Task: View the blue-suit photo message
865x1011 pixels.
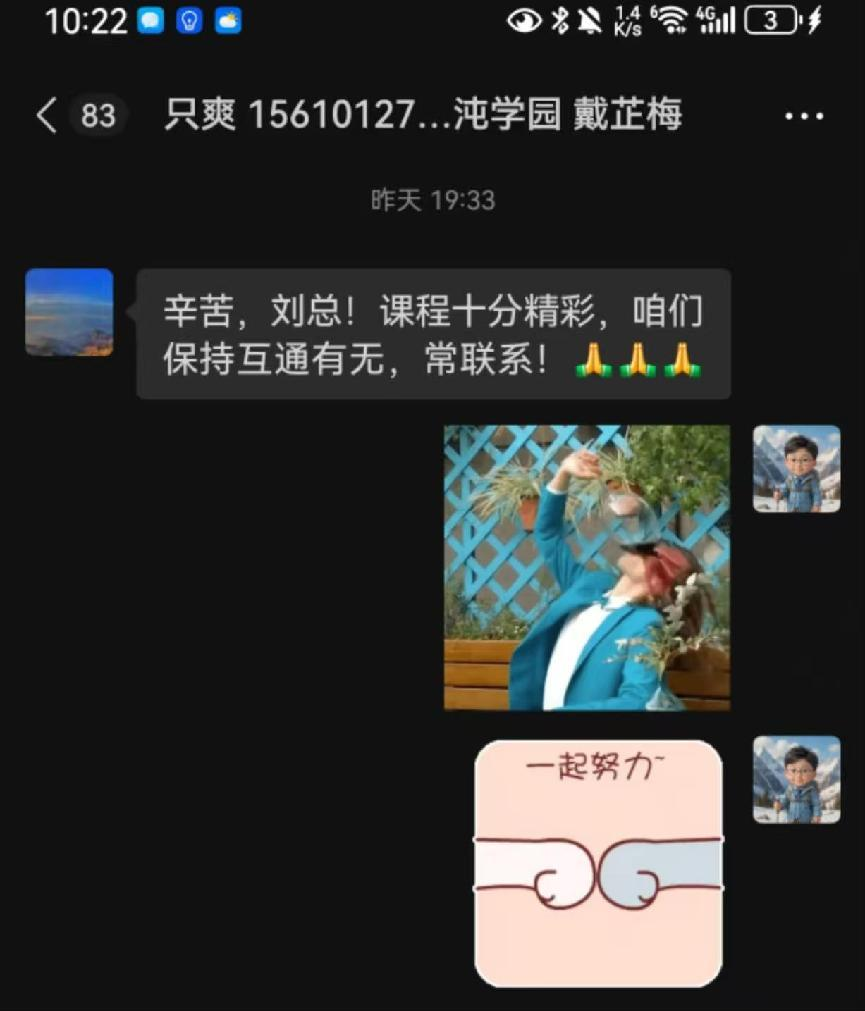Action: tap(587, 567)
